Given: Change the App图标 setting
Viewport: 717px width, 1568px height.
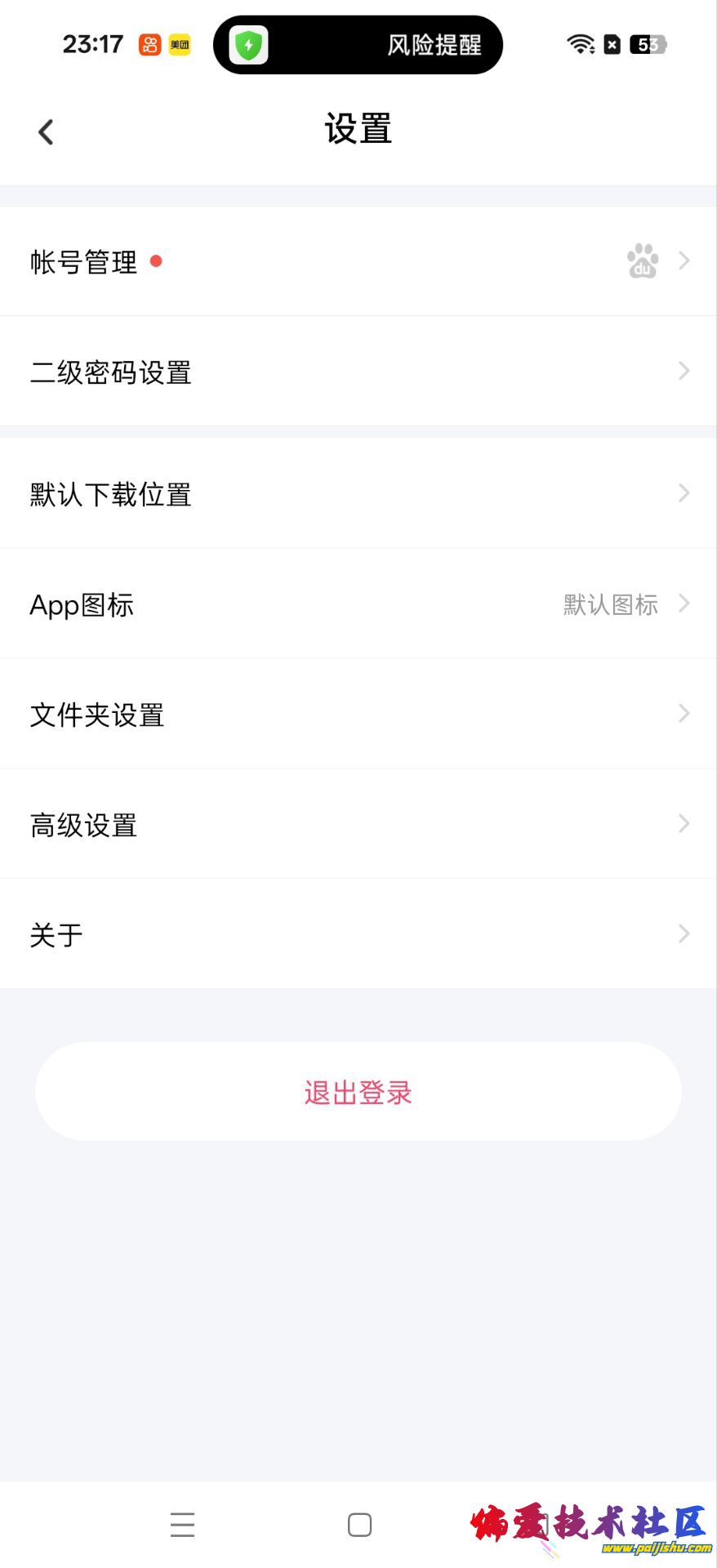Looking at the screenshot, I should (x=358, y=604).
